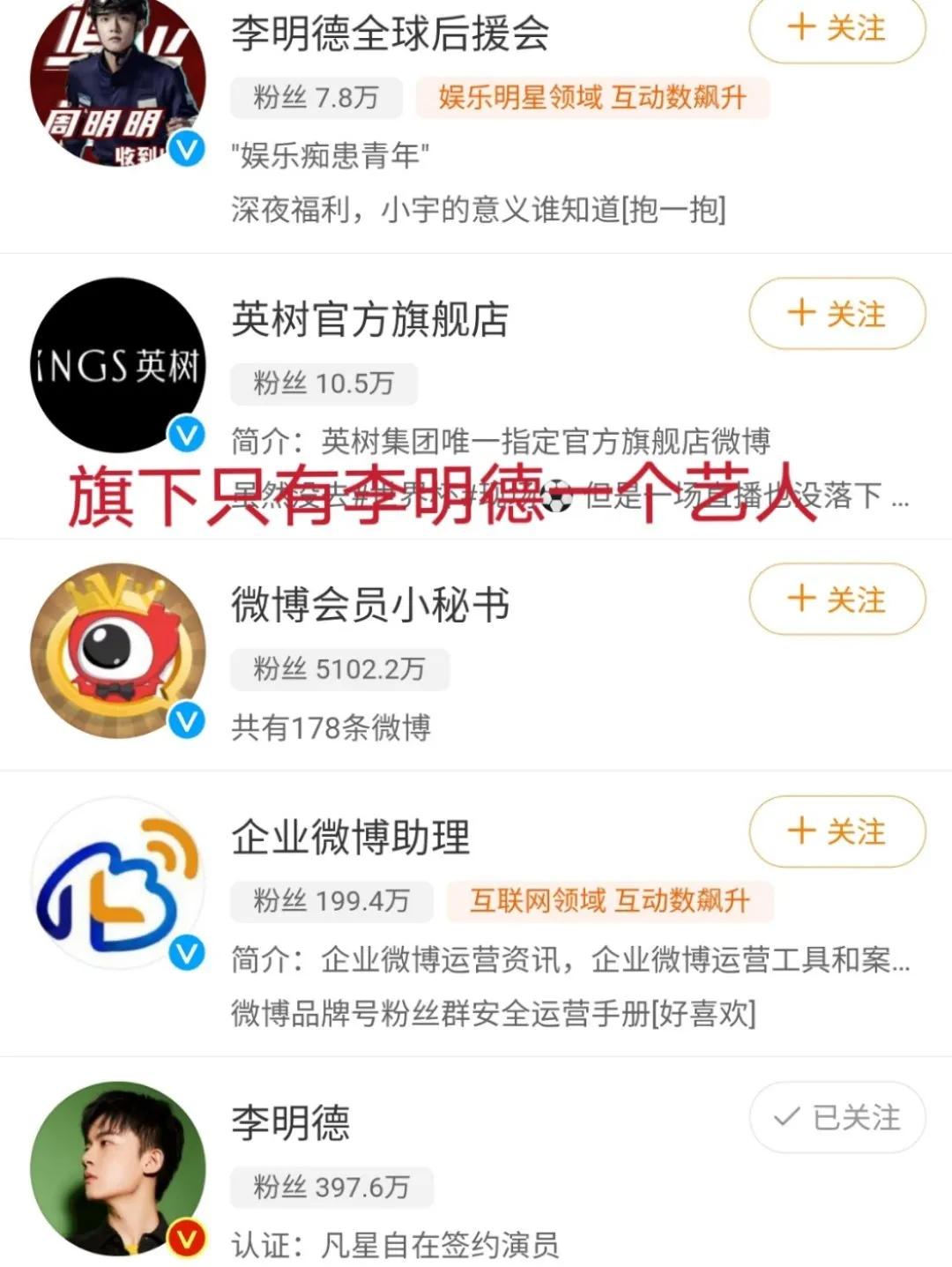Follow 李明德全球后援会
The height and width of the screenshot is (1267, 952).
coord(837,28)
